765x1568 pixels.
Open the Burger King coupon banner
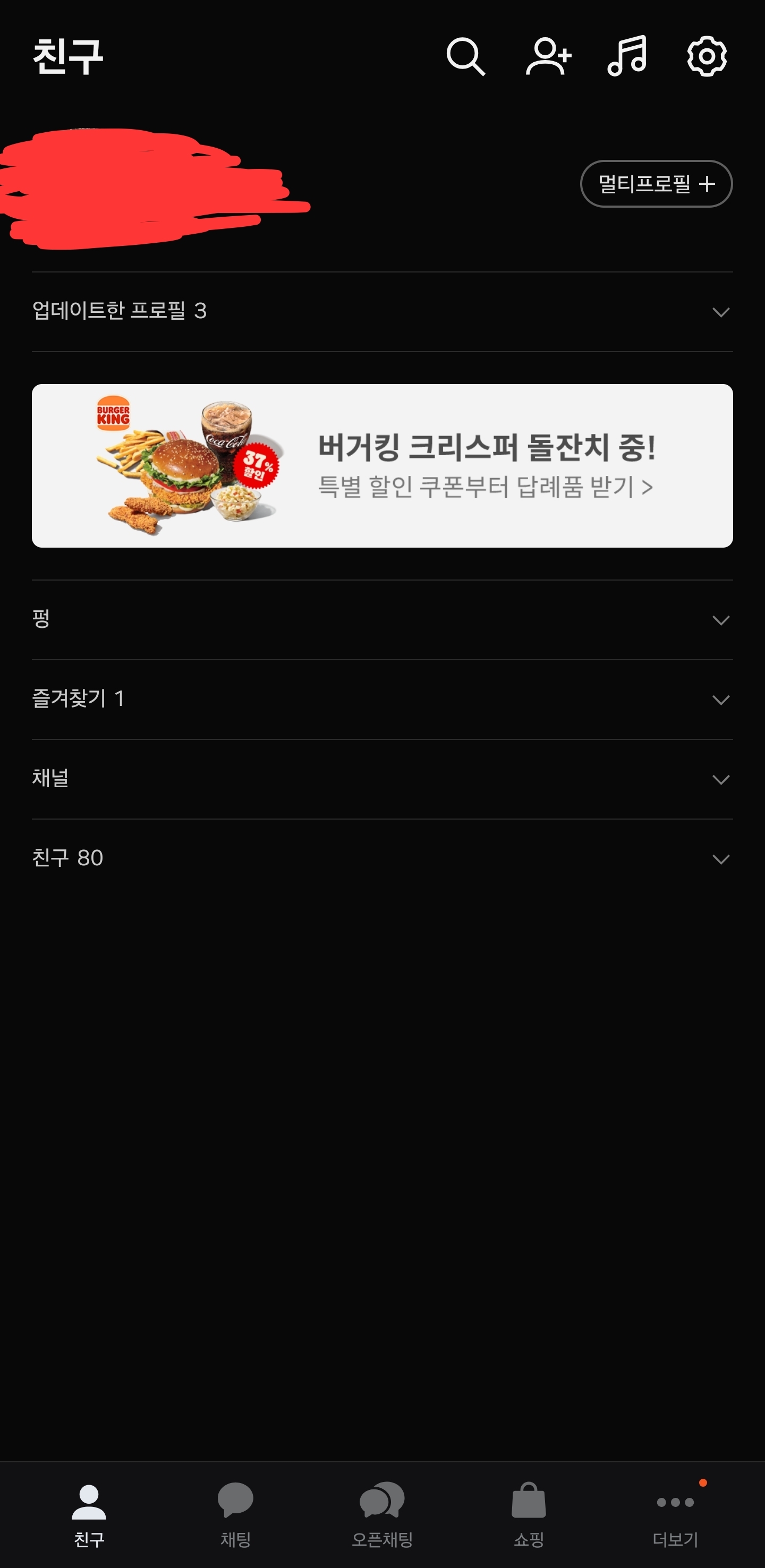(382, 466)
